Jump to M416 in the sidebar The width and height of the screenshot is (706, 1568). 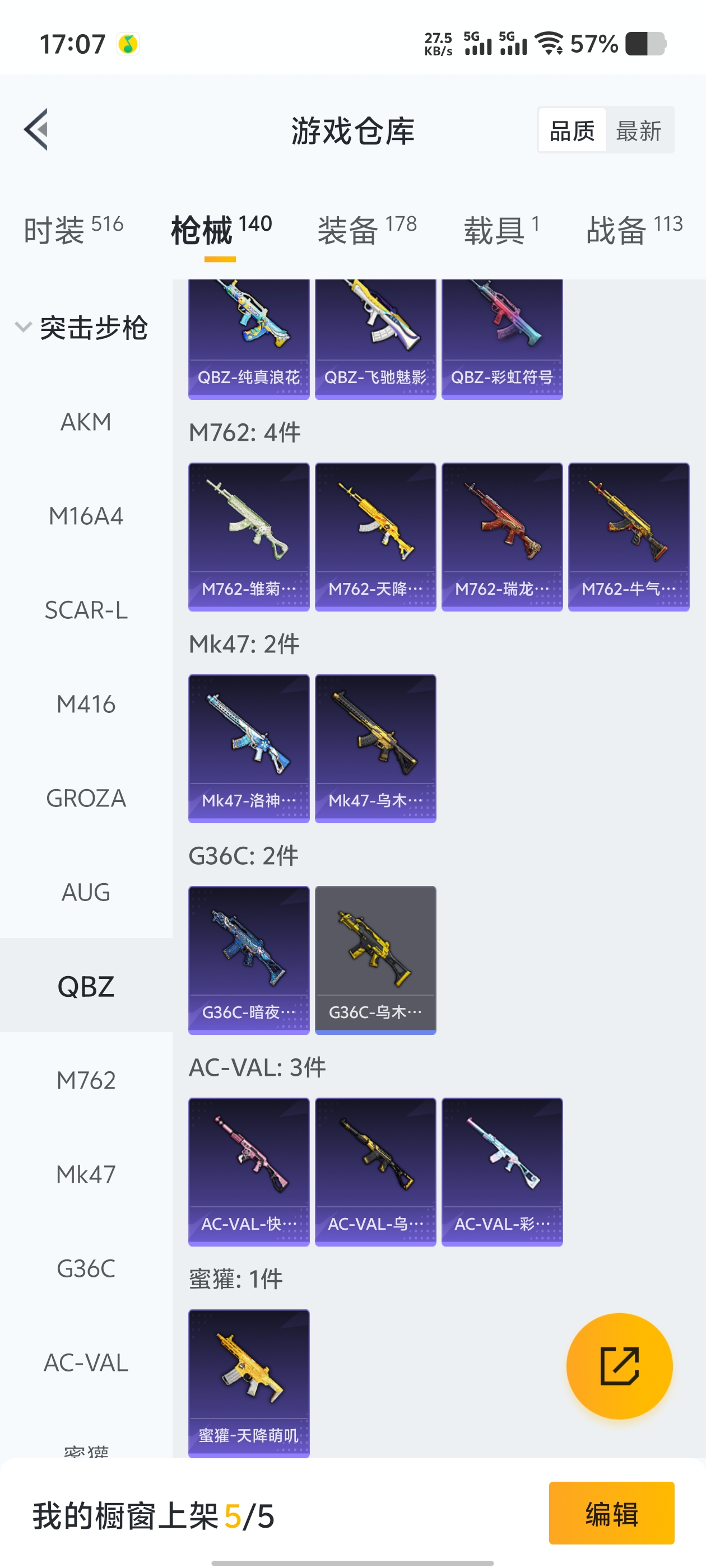tap(86, 704)
